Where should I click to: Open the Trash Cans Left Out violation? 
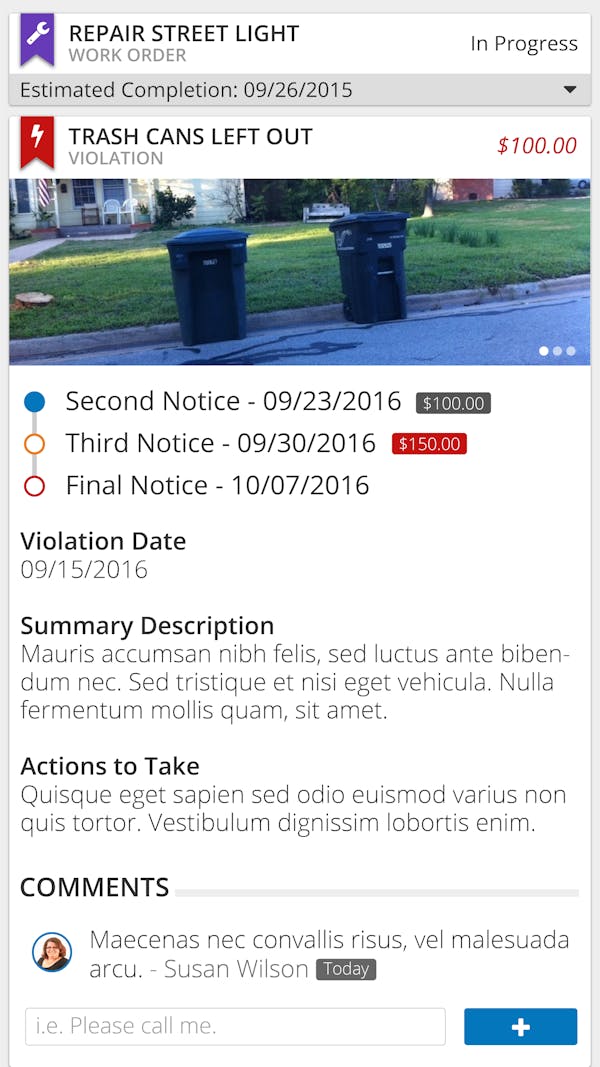pyautogui.click(x=190, y=146)
